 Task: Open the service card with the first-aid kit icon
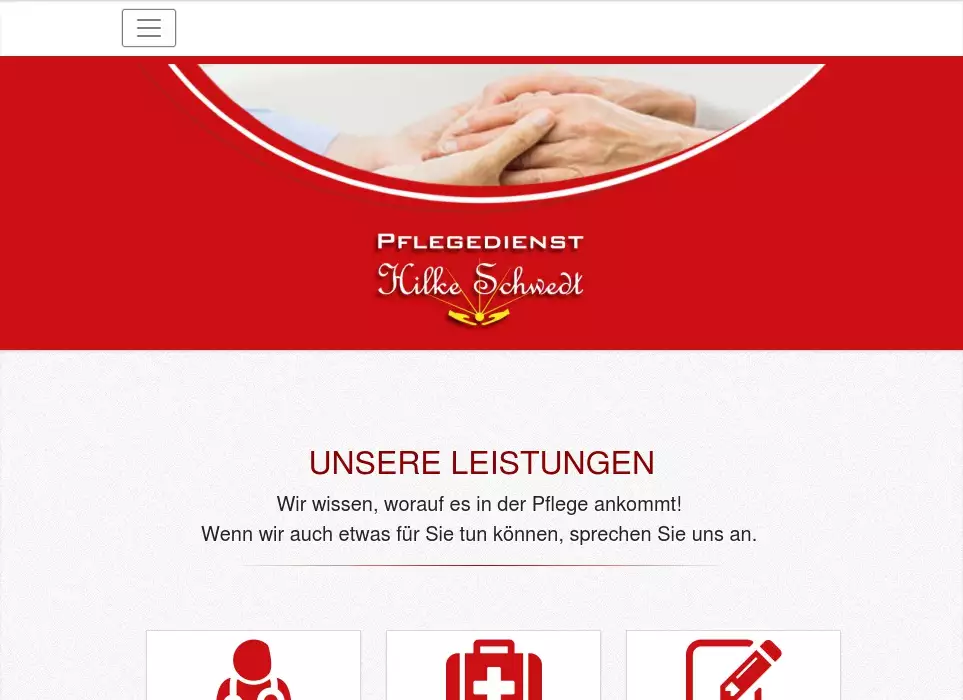coord(493,668)
